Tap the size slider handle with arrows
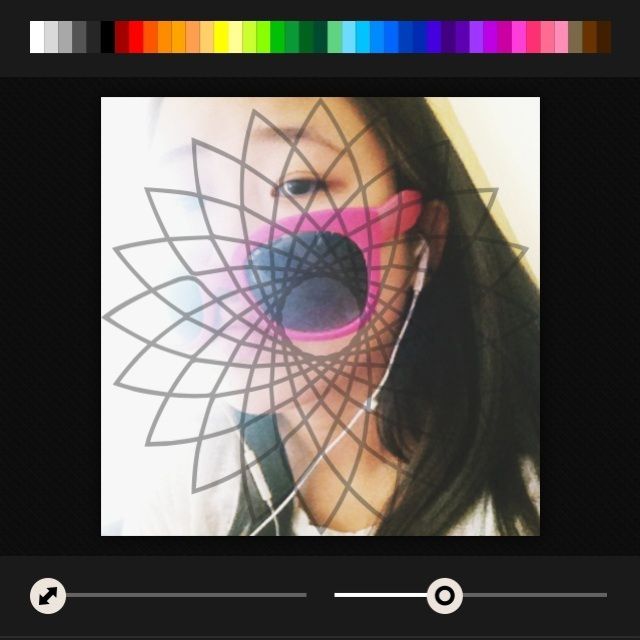 click(x=48, y=597)
